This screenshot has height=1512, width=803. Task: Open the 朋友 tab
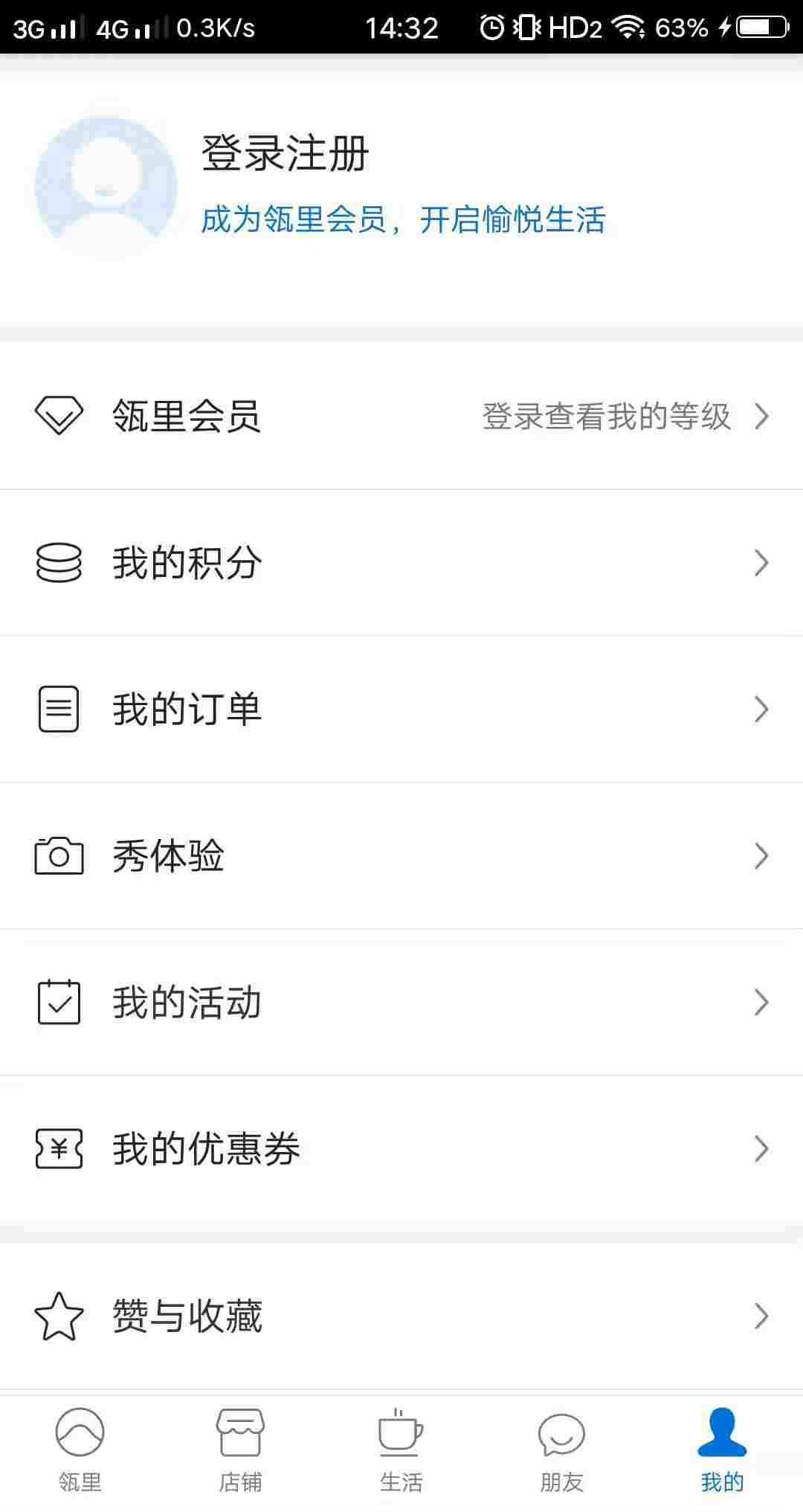(562, 1451)
